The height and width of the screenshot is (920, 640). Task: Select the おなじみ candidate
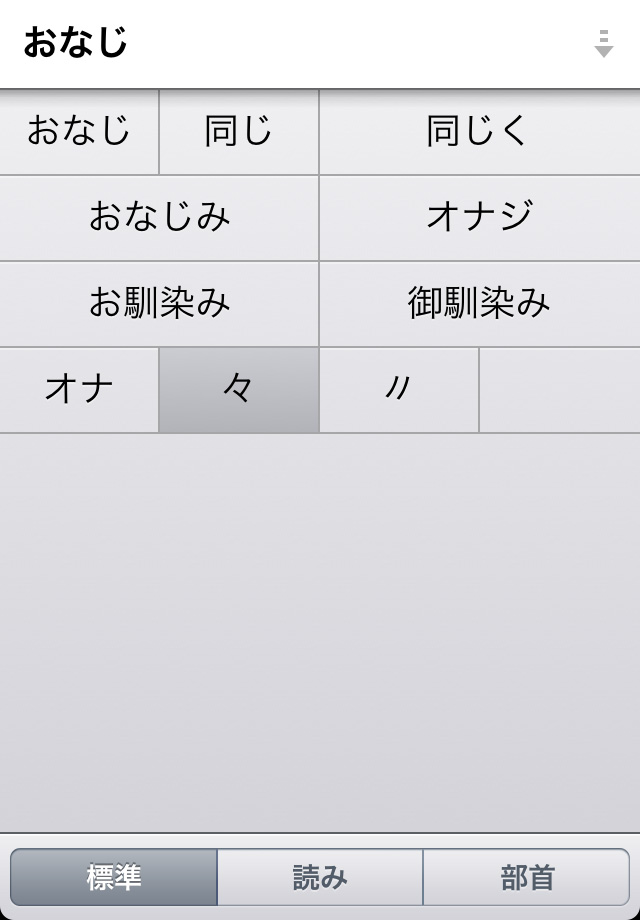pos(159,217)
